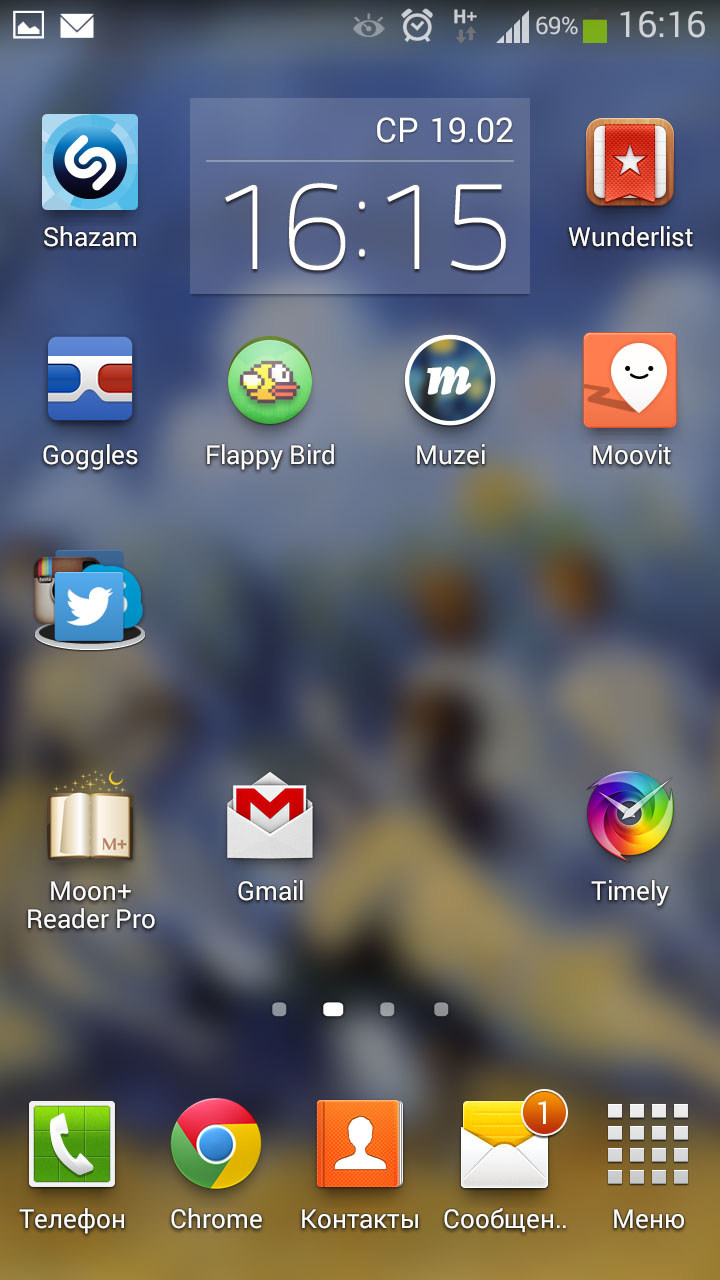This screenshot has width=720, height=1280.
Task: Open the Контакты app
Action: tap(360, 1145)
